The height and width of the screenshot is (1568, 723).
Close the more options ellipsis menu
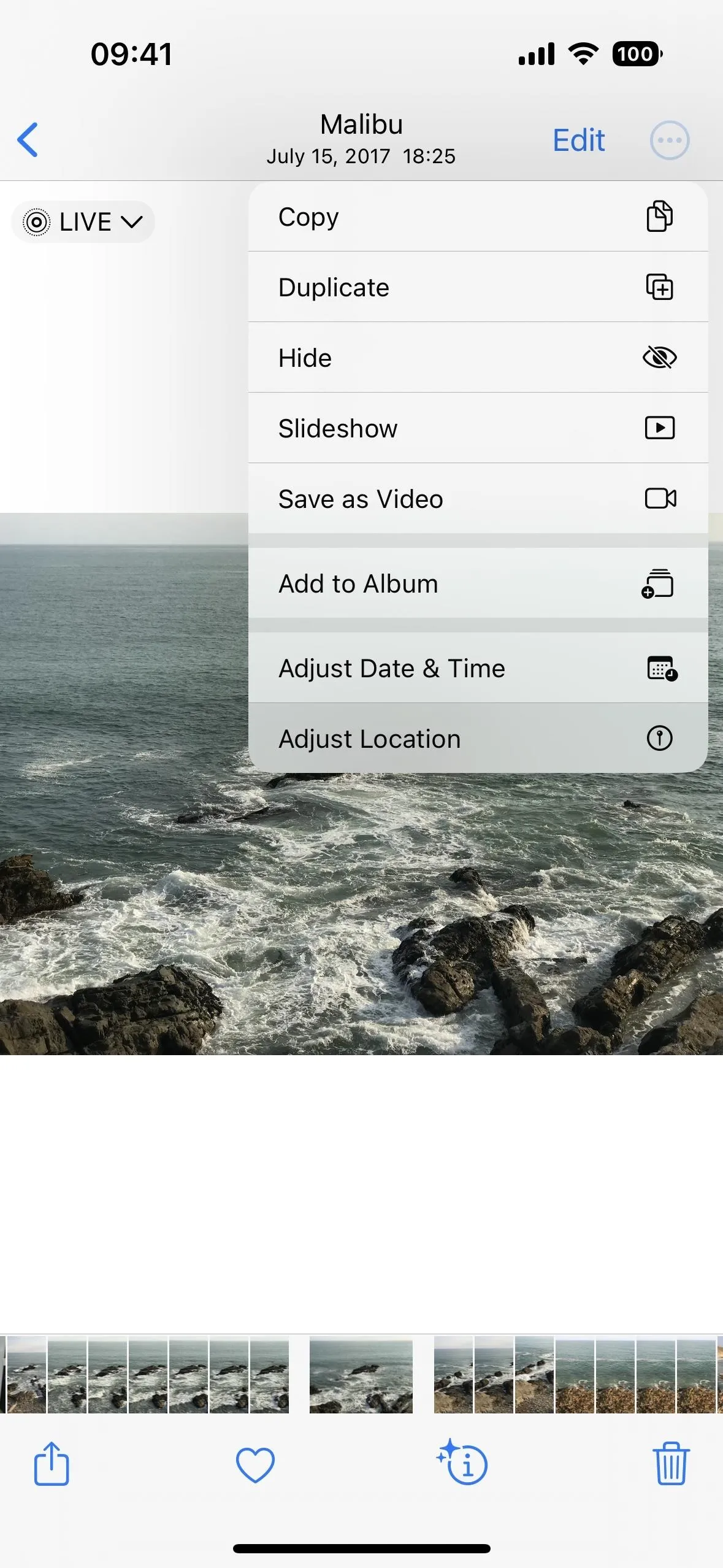pyautogui.click(x=670, y=140)
